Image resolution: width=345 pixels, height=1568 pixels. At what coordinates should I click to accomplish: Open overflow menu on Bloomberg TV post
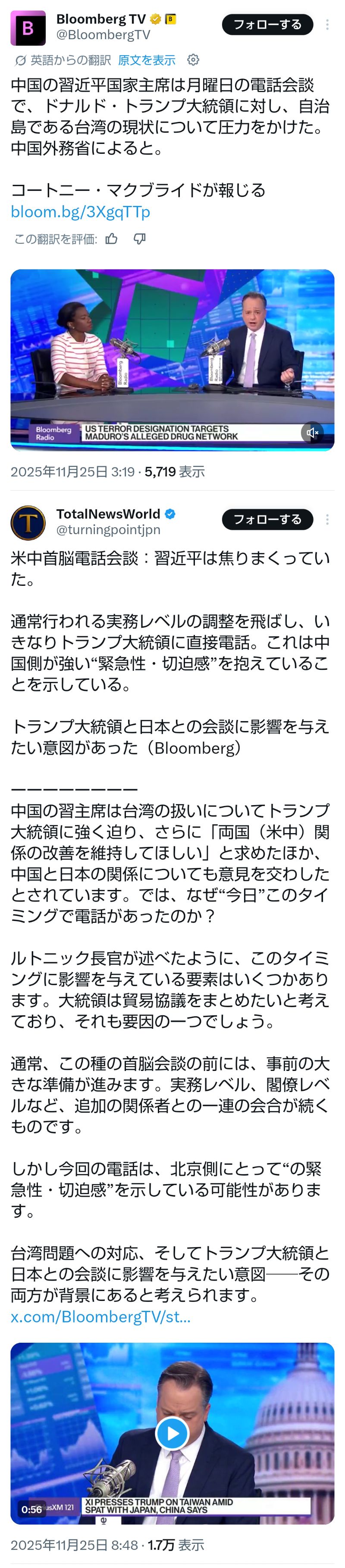[x=327, y=25]
